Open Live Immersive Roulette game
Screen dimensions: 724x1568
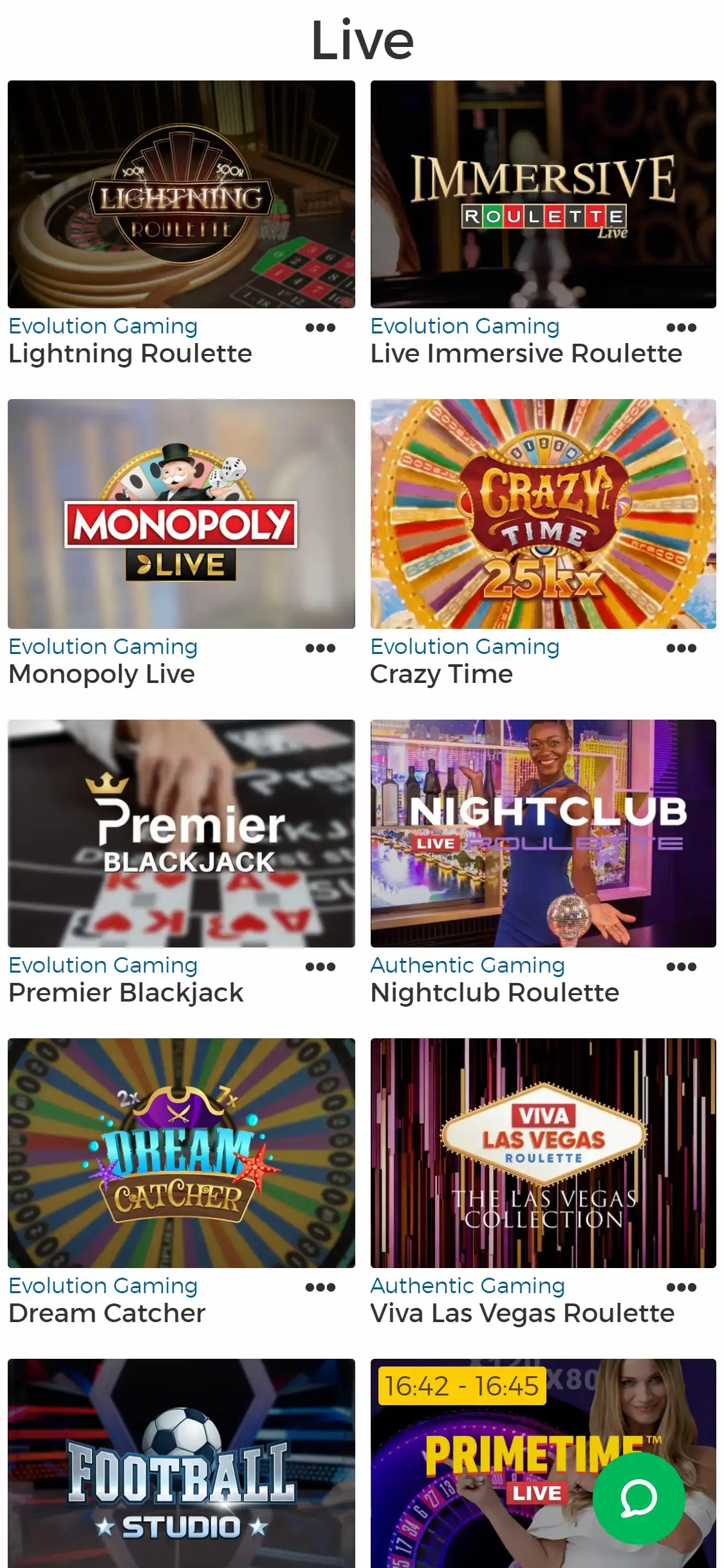point(543,194)
